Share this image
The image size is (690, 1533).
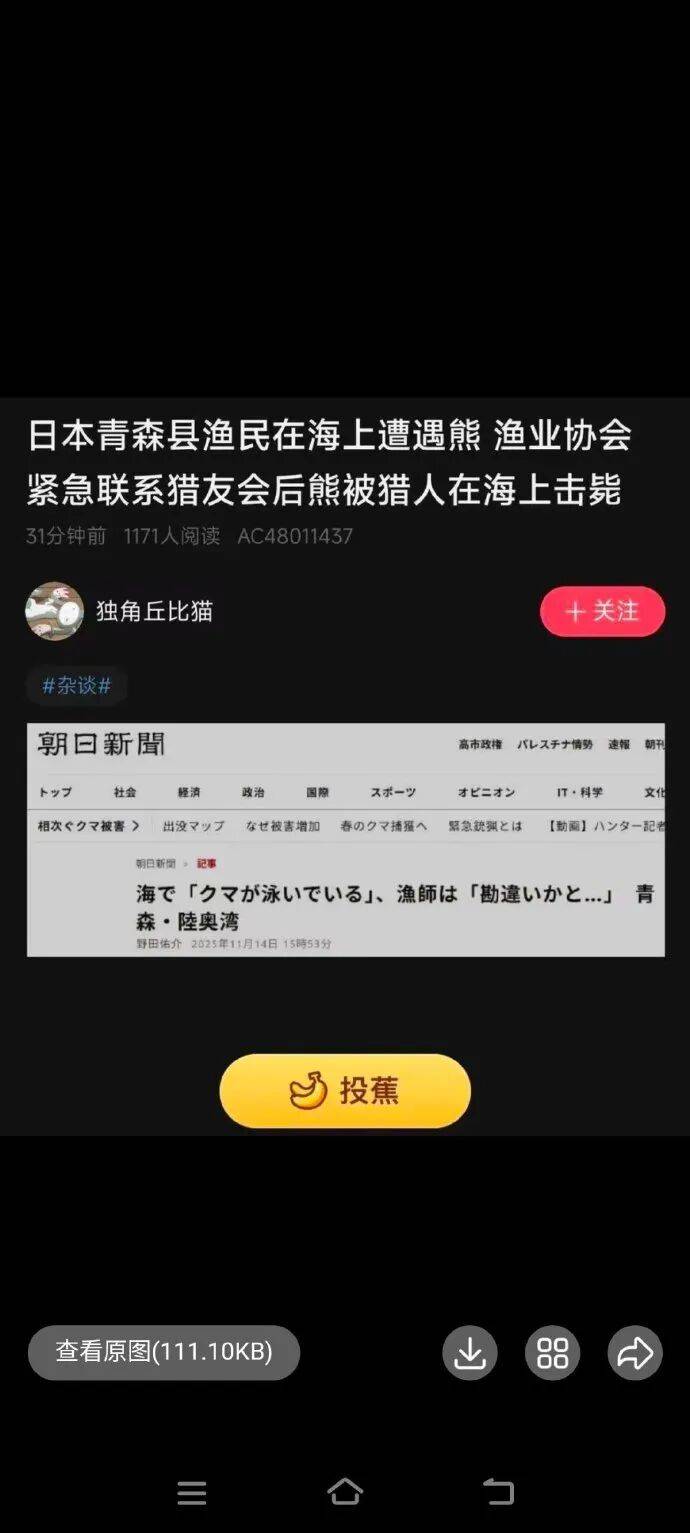point(635,1353)
